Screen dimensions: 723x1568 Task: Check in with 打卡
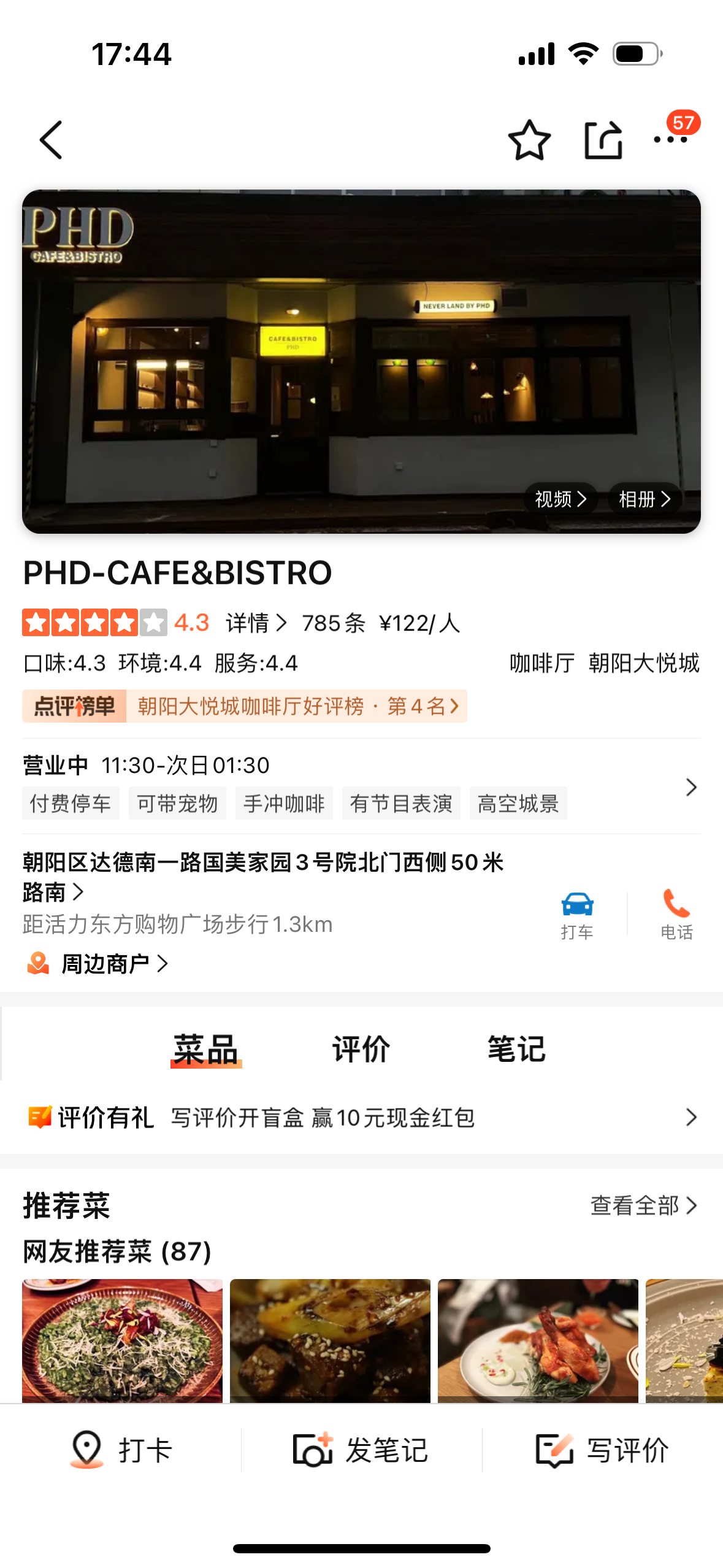(121, 1450)
